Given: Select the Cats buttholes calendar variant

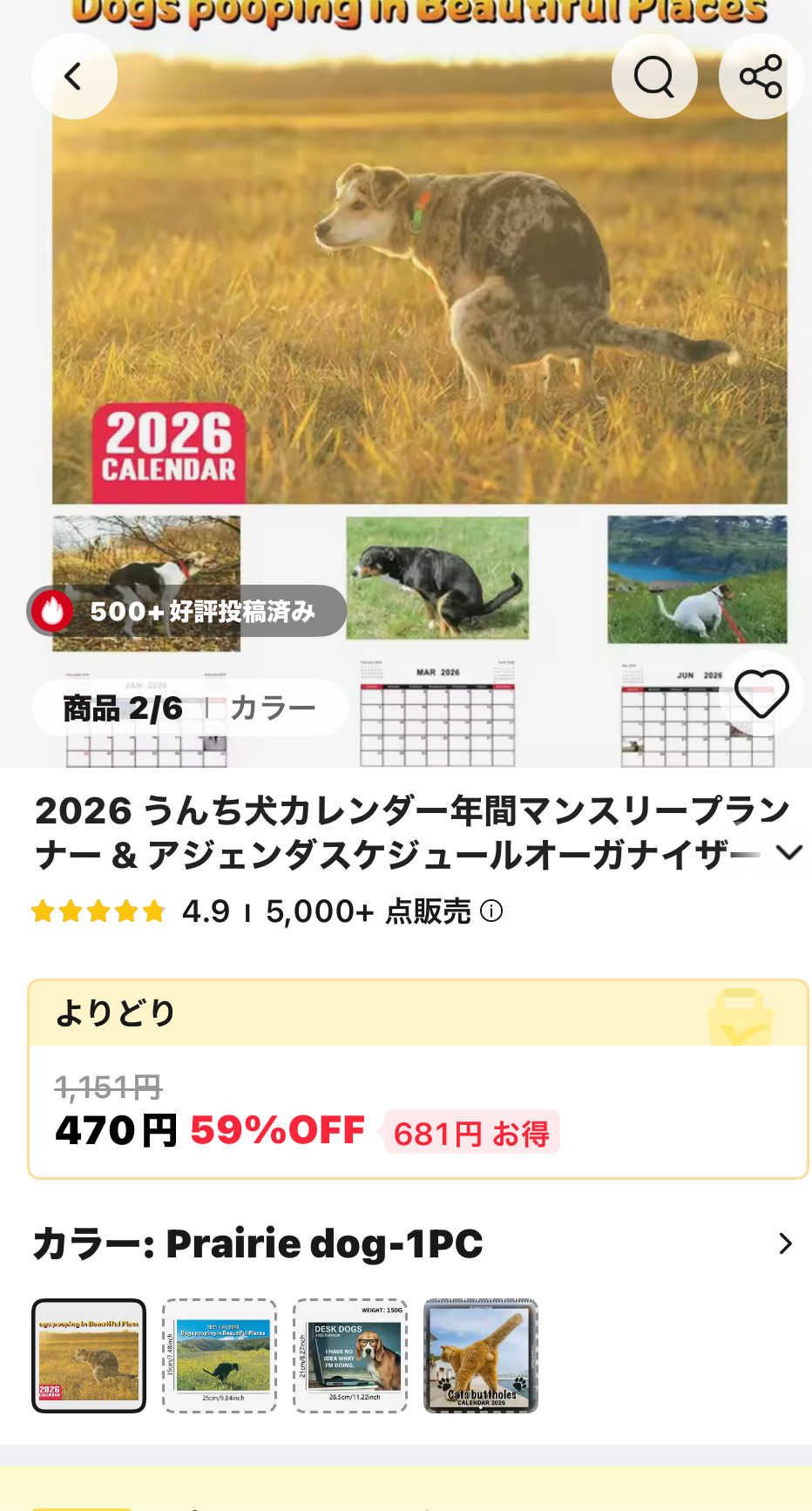Looking at the screenshot, I should (481, 1355).
